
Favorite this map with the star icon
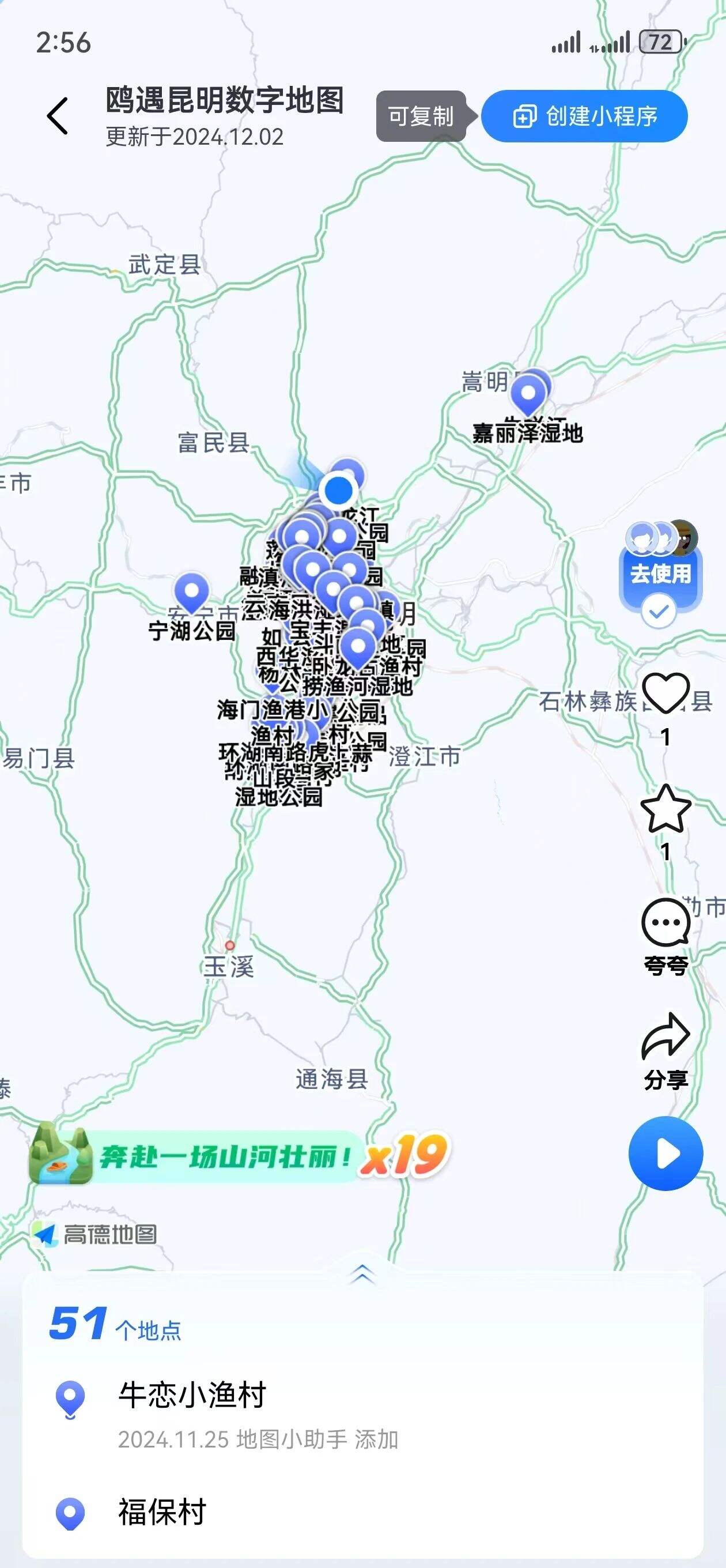[665, 808]
